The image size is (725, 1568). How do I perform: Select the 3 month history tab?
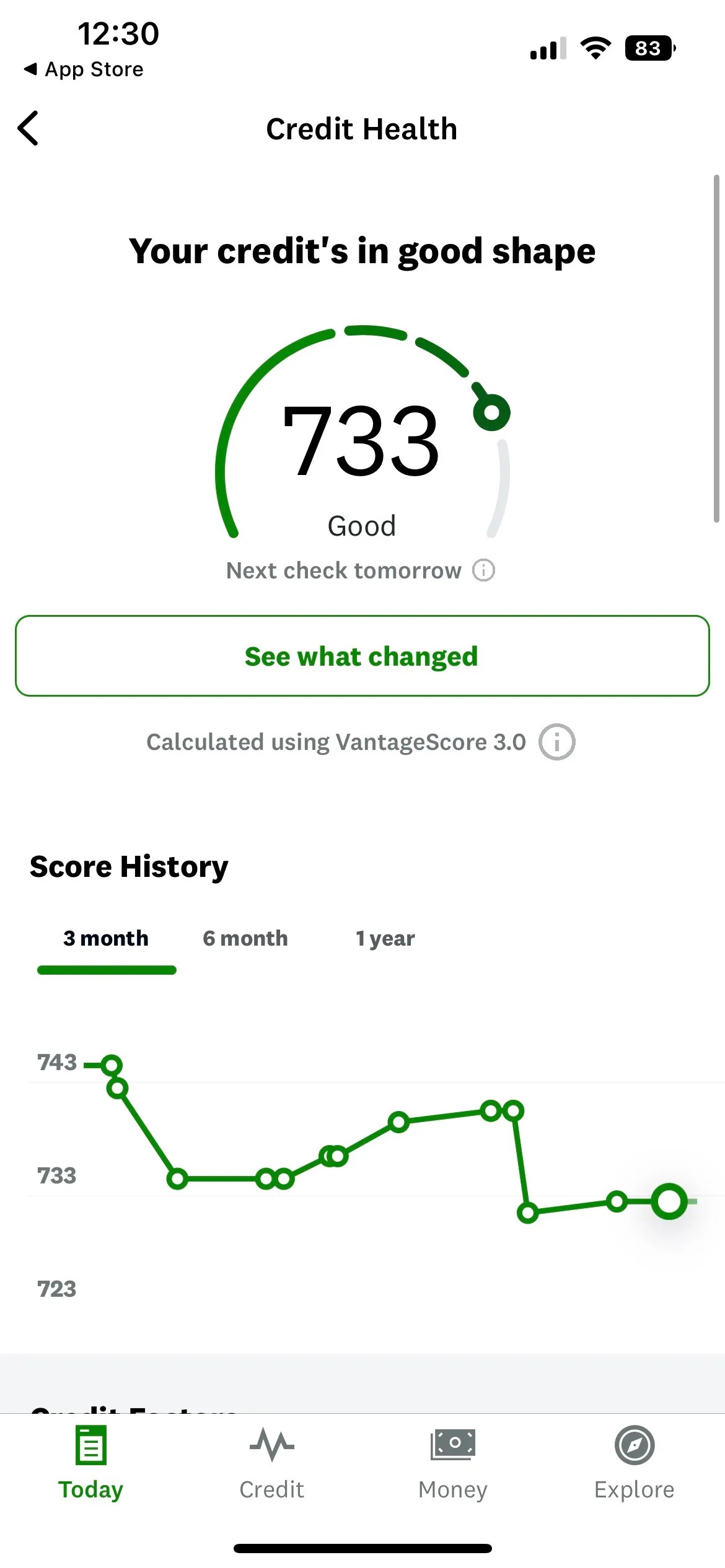tap(106, 939)
